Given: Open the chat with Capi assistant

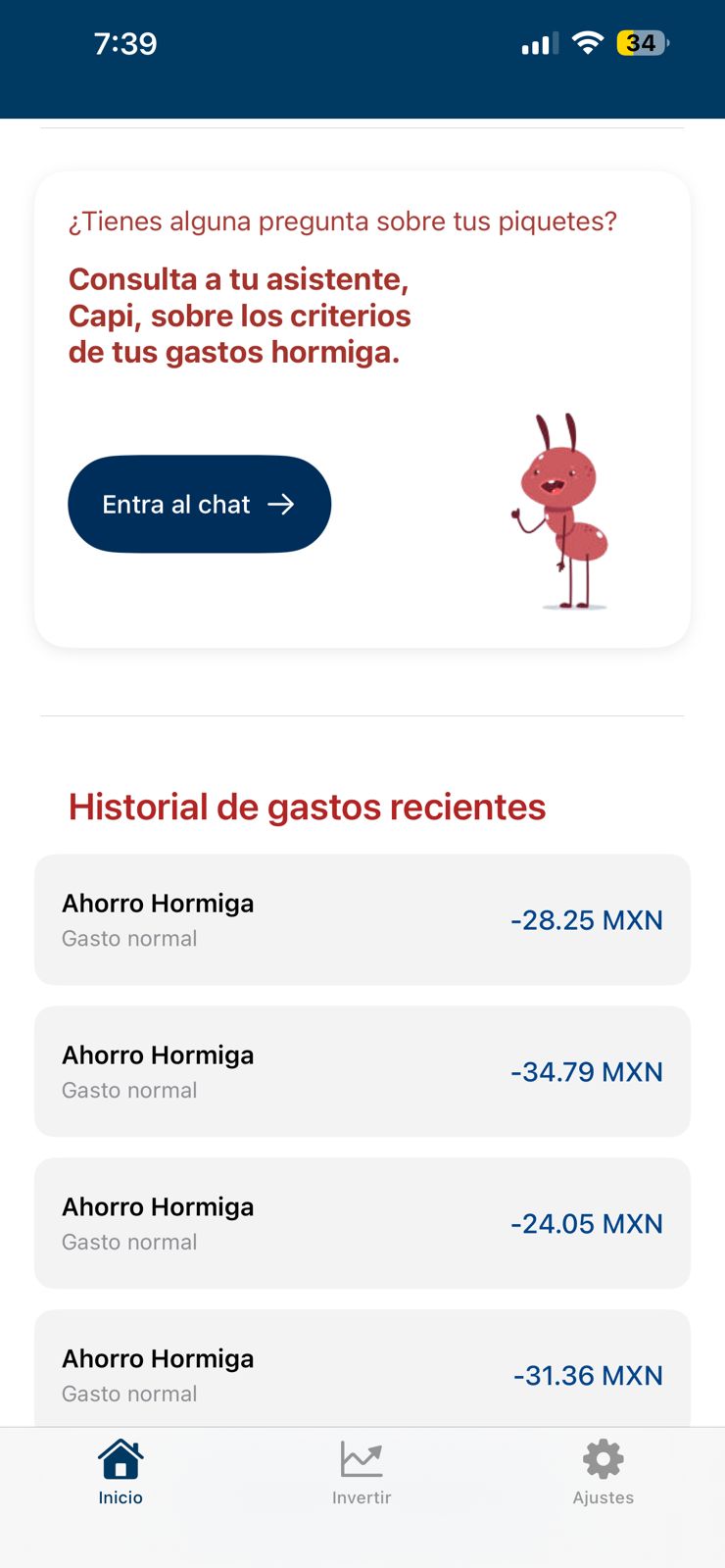Looking at the screenshot, I should click(x=199, y=504).
